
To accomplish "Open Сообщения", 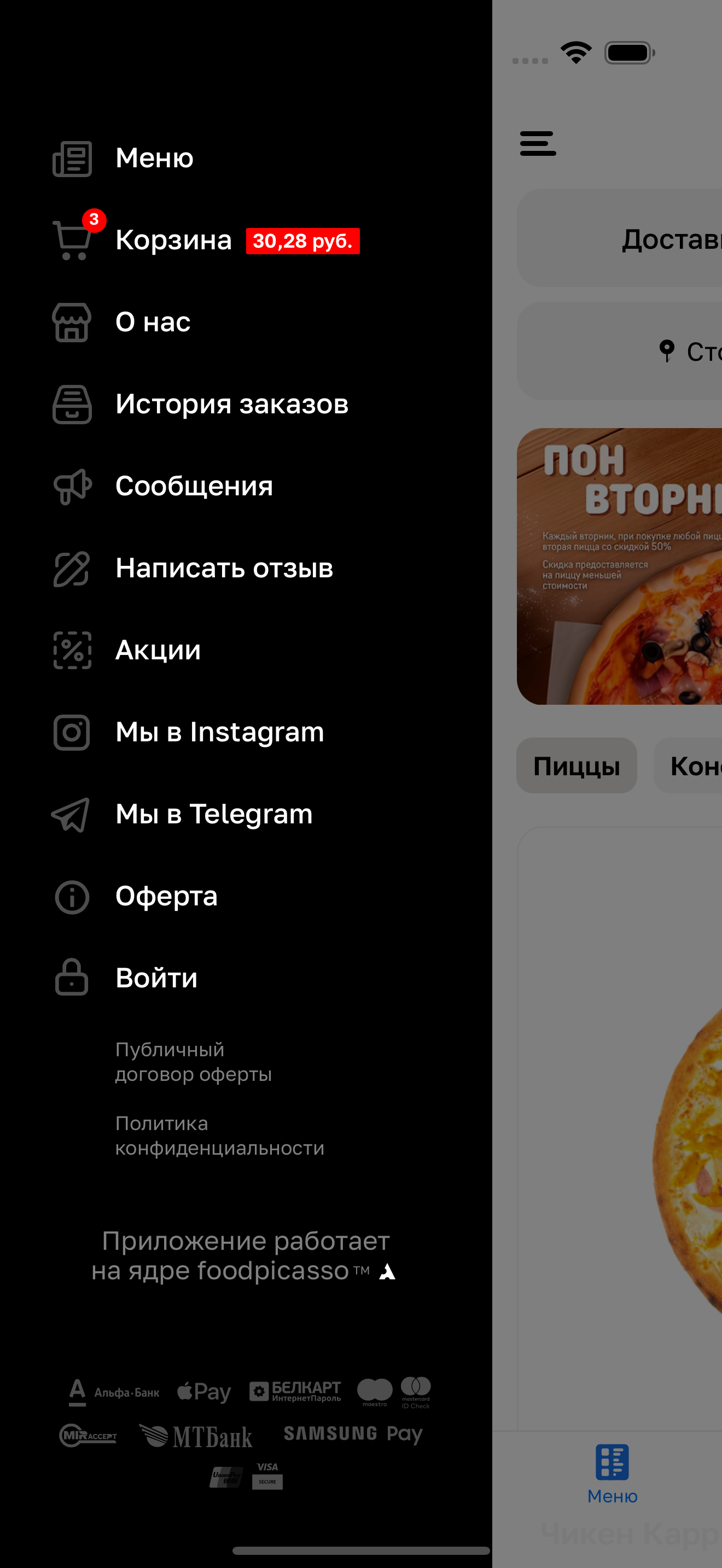I will (x=194, y=485).
